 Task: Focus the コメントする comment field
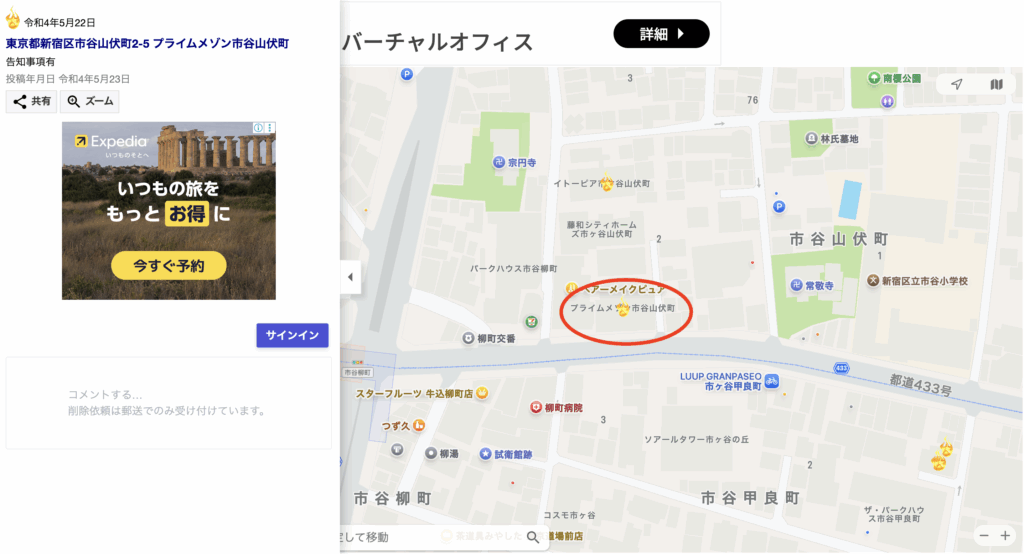coord(168,402)
